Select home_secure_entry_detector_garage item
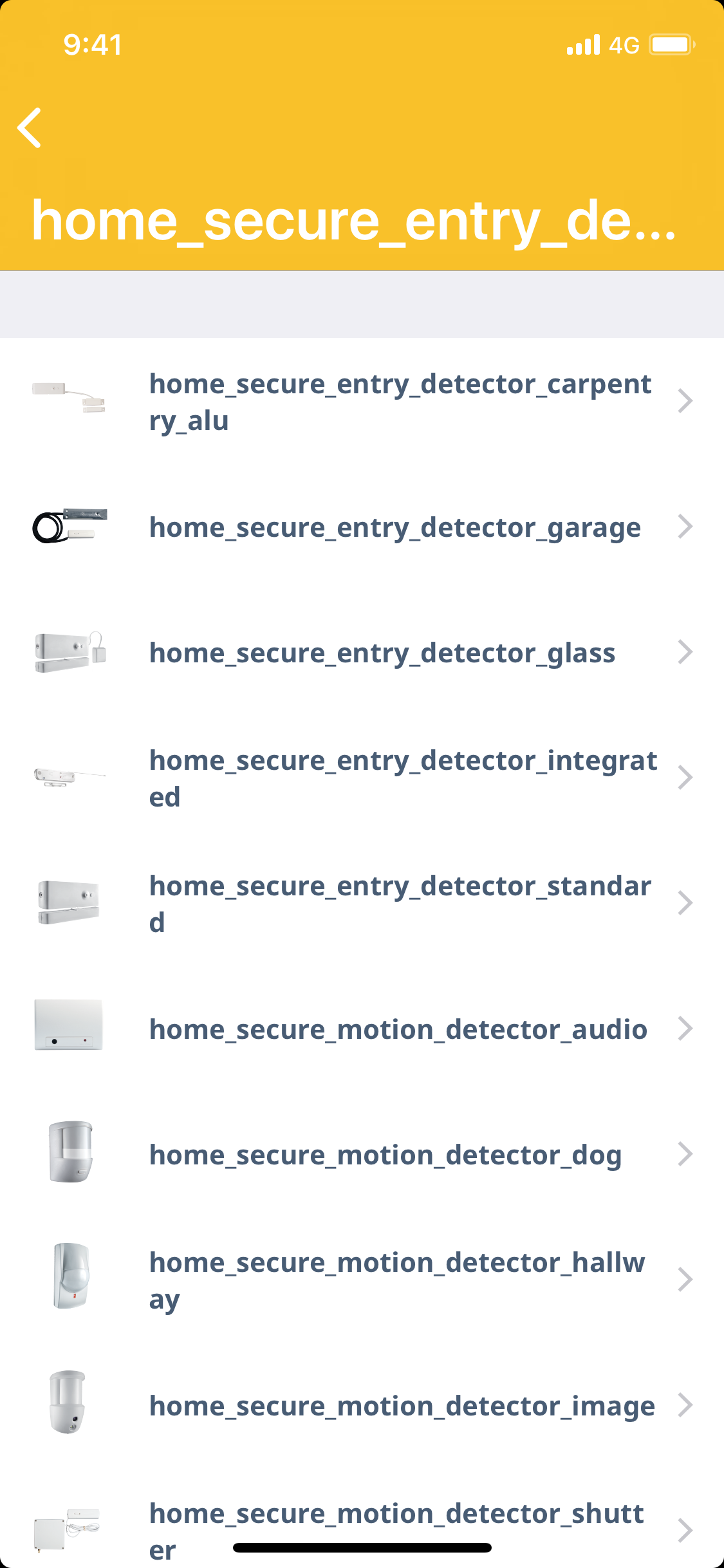 (362, 527)
